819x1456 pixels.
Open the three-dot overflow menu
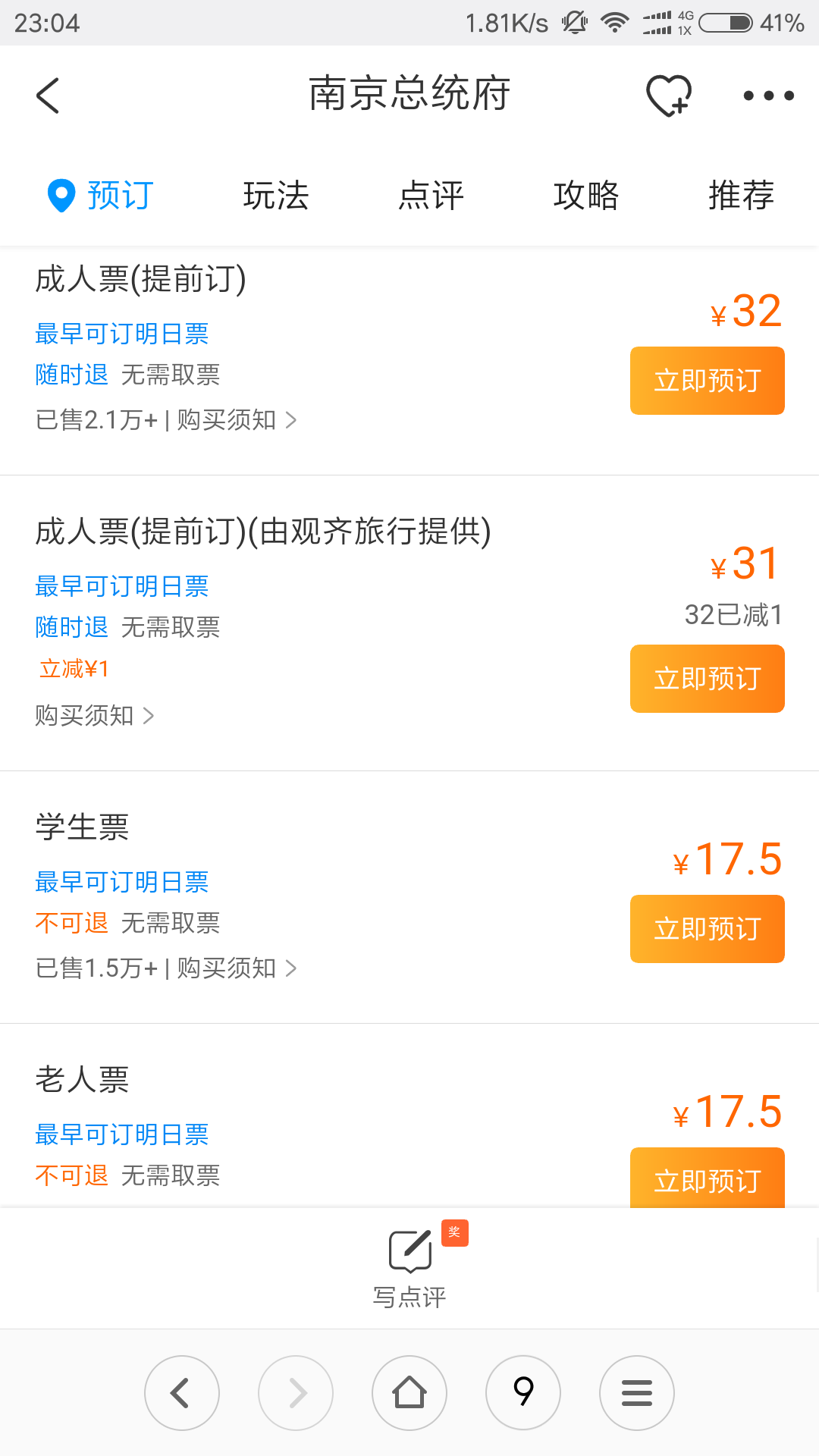(768, 96)
